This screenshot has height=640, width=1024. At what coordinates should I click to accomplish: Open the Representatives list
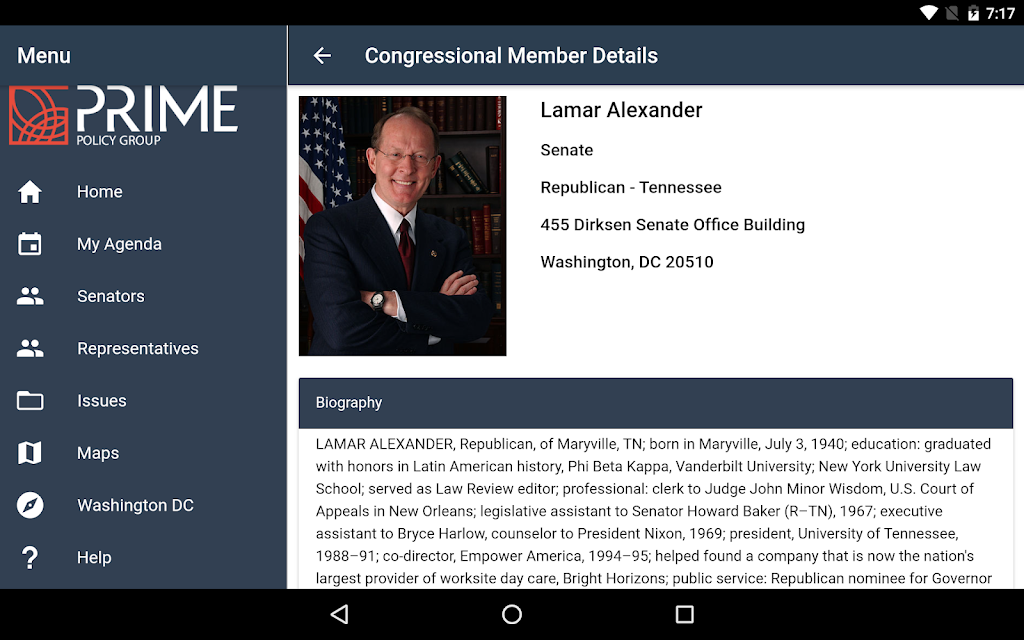pyautogui.click(x=144, y=348)
